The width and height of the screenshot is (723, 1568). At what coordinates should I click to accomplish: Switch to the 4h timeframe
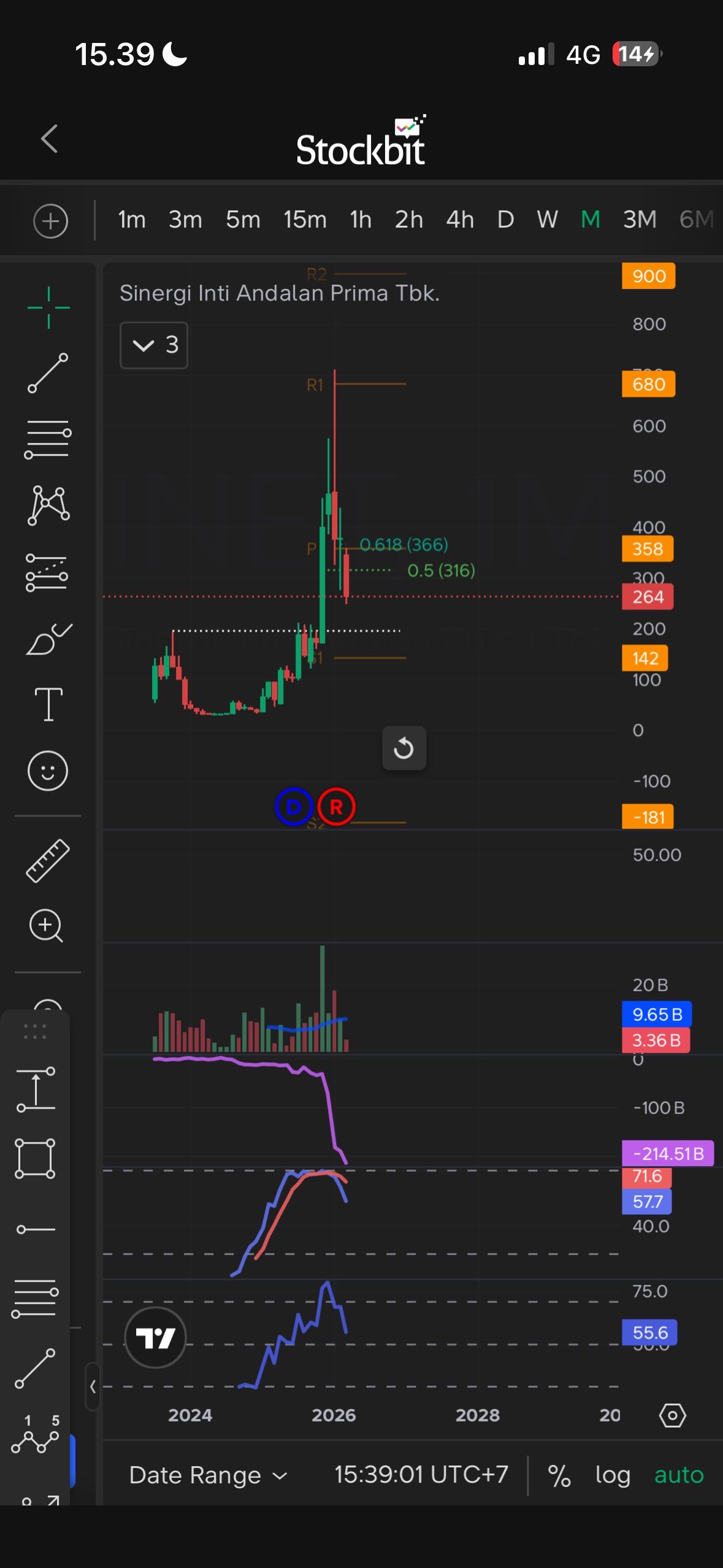pos(459,220)
